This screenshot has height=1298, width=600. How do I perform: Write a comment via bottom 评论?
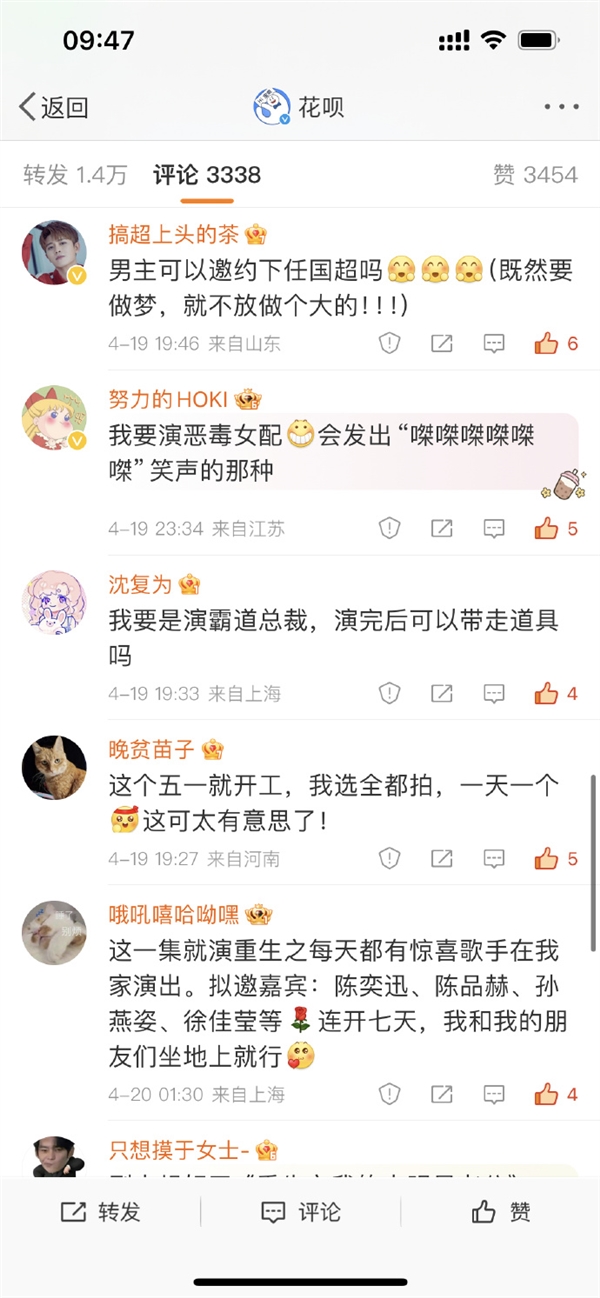300,1212
